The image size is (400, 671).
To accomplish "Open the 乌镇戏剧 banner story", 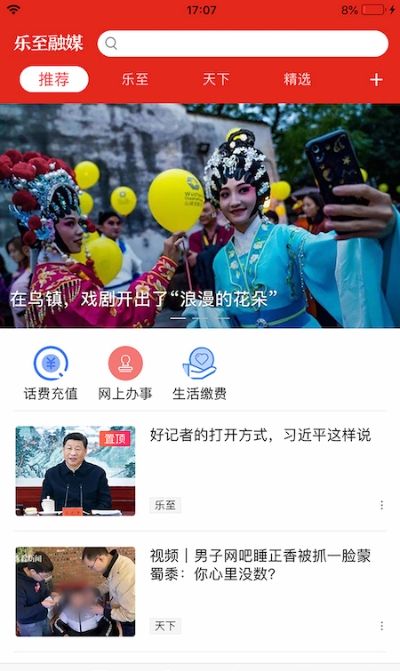I will (x=200, y=216).
